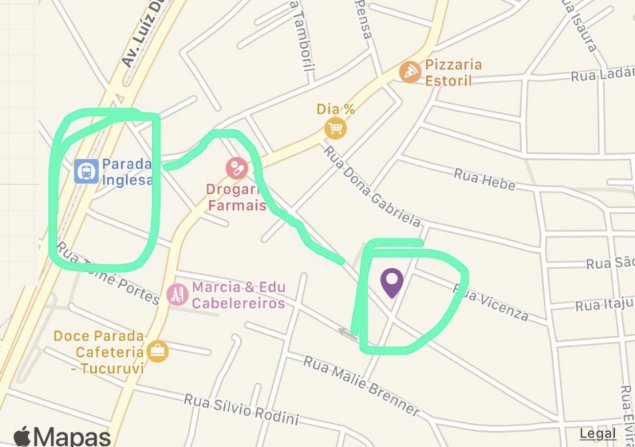
Task: Select the Marcia & Edu Cabelereiros marker
Action: (178, 294)
